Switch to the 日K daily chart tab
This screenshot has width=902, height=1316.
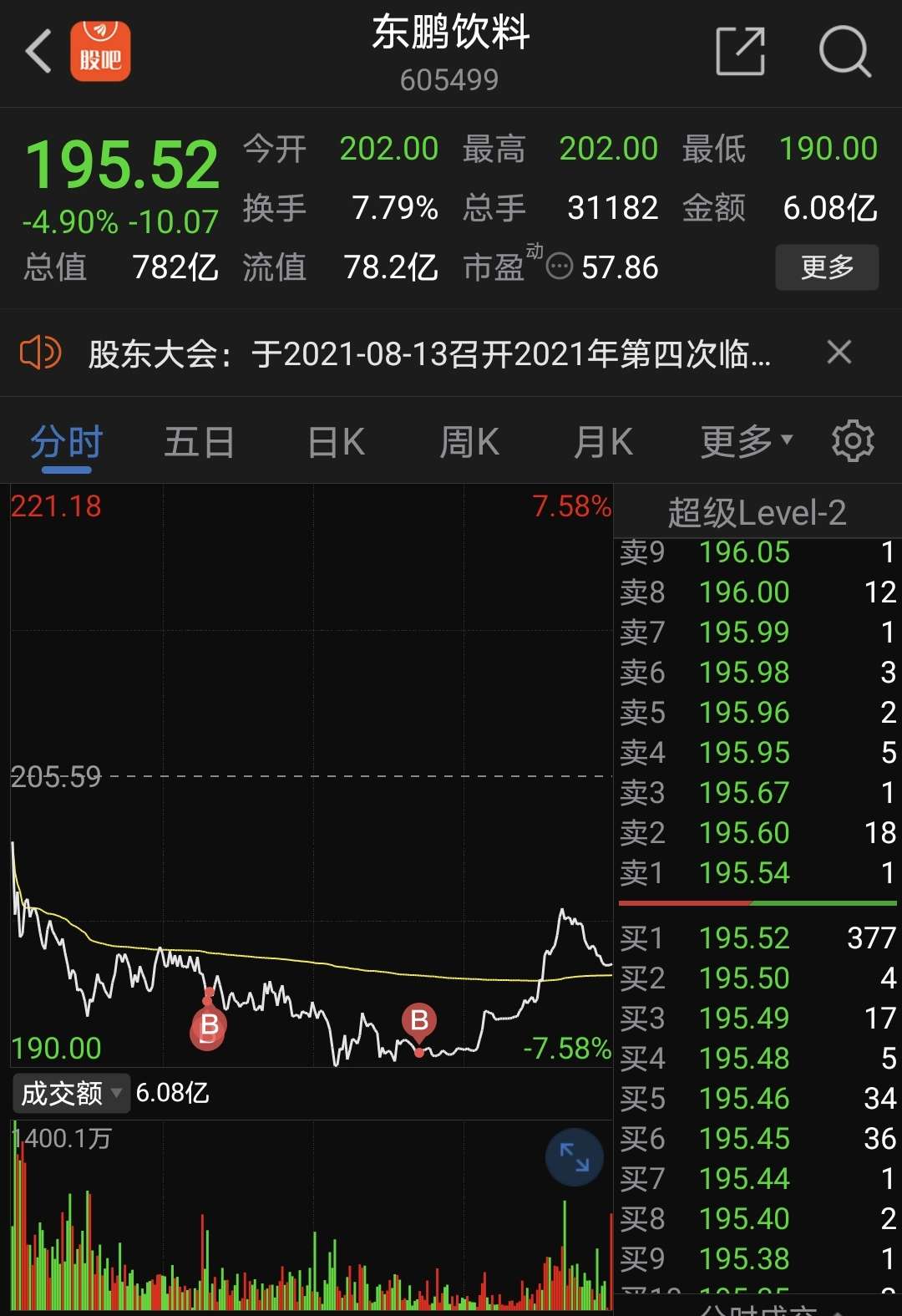click(x=334, y=440)
